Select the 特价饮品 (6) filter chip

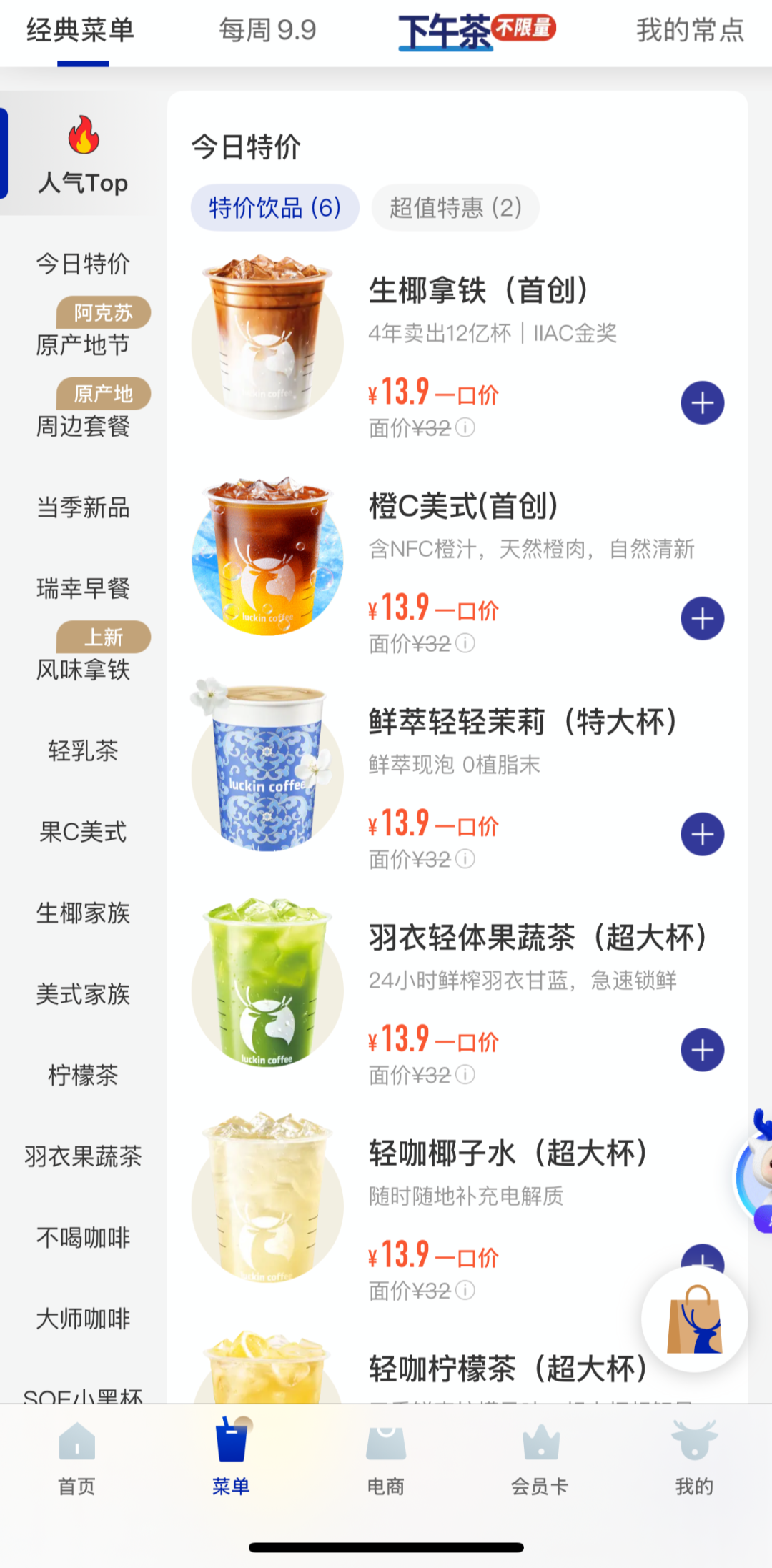click(276, 207)
